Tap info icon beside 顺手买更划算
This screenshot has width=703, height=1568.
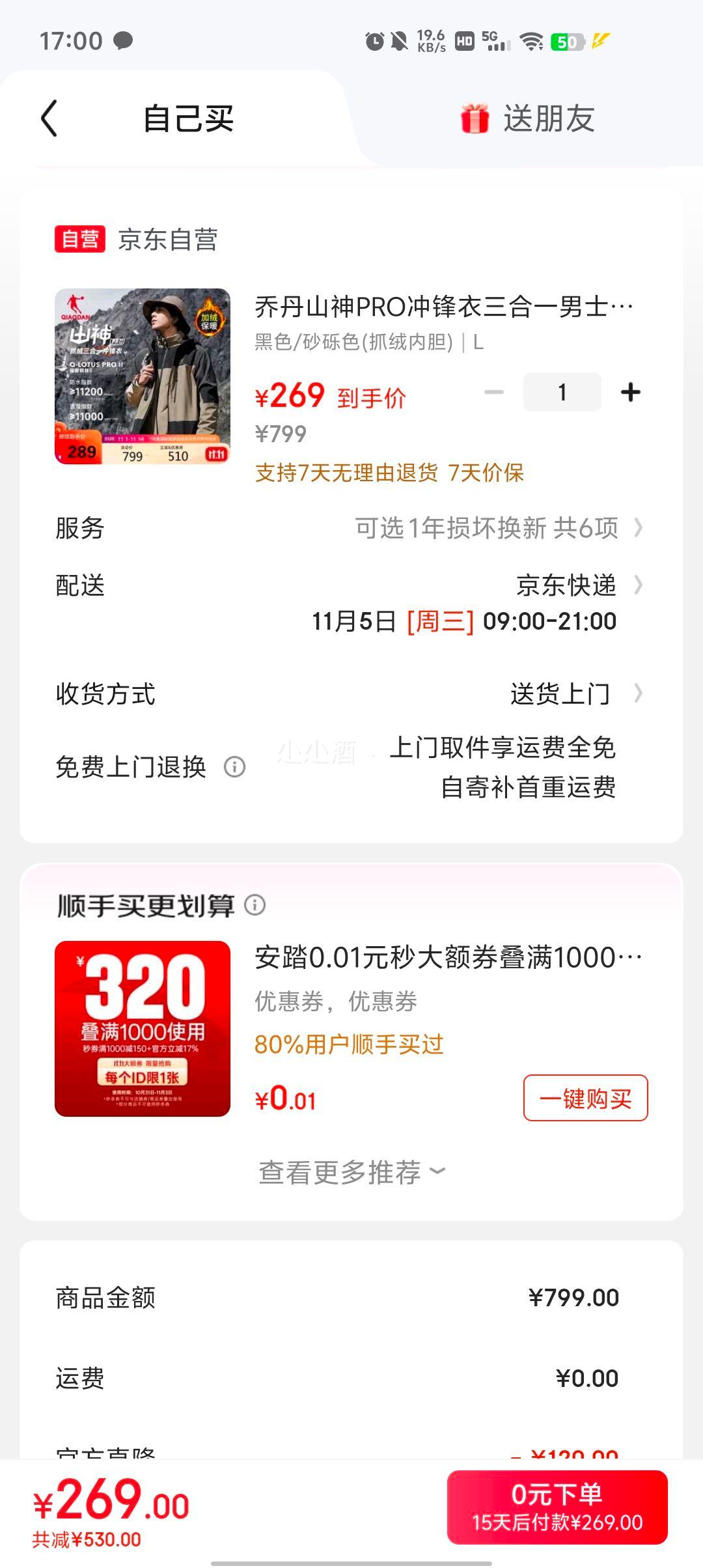tap(256, 906)
